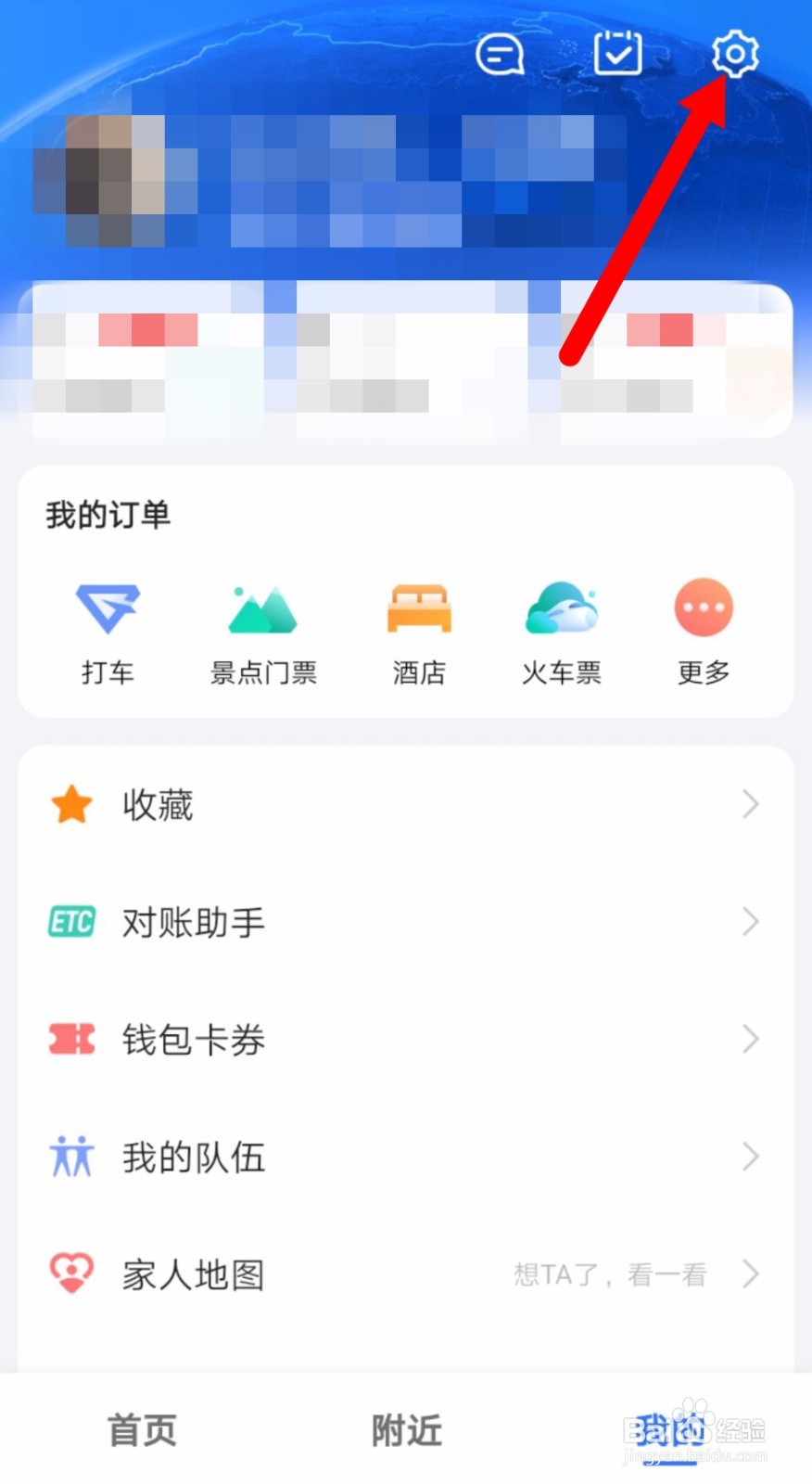Expand the 收藏 row chevron
Screen dimensions: 812x1484
[751, 804]
